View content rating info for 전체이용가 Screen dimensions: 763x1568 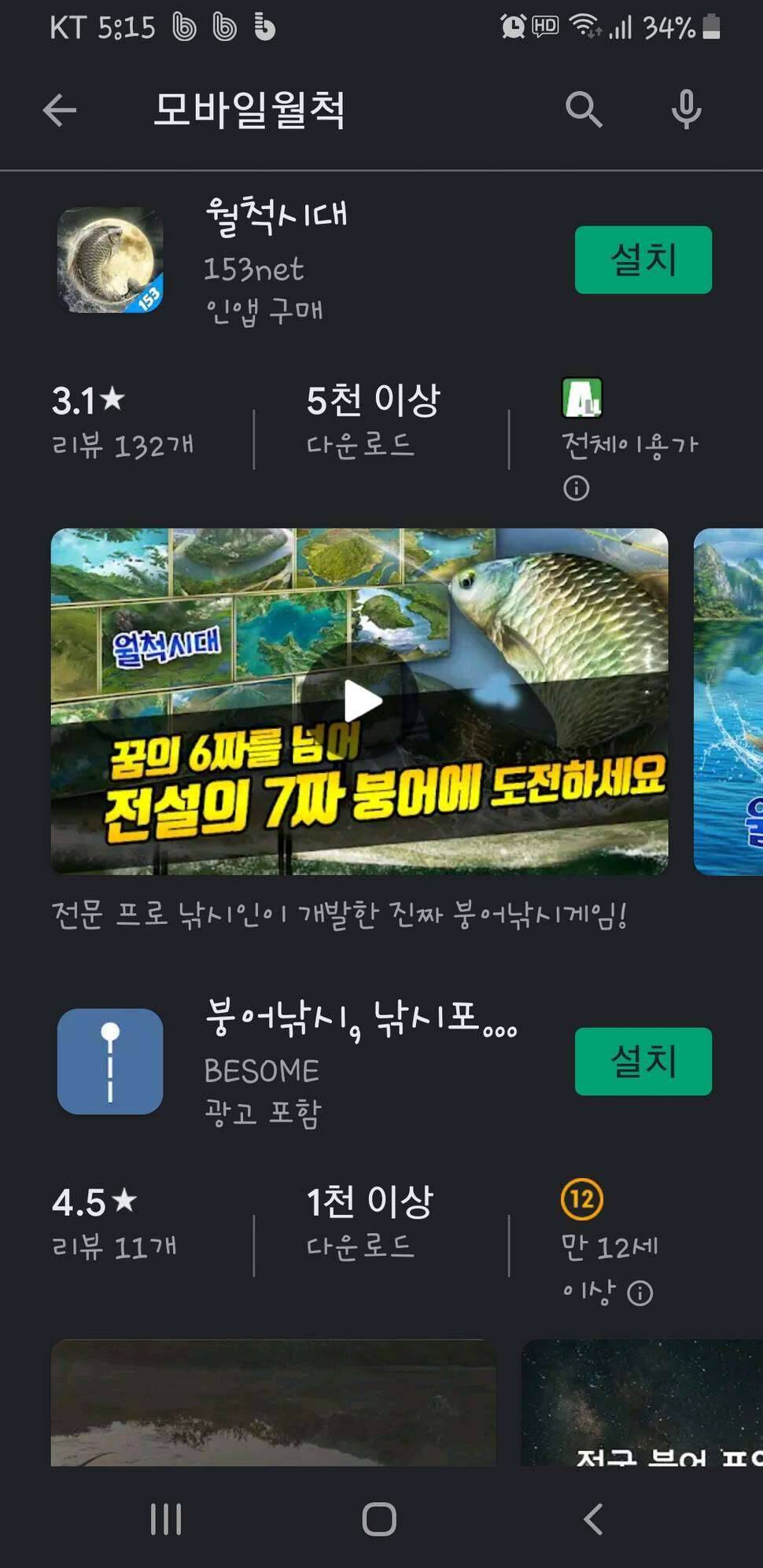pos(576,488)
